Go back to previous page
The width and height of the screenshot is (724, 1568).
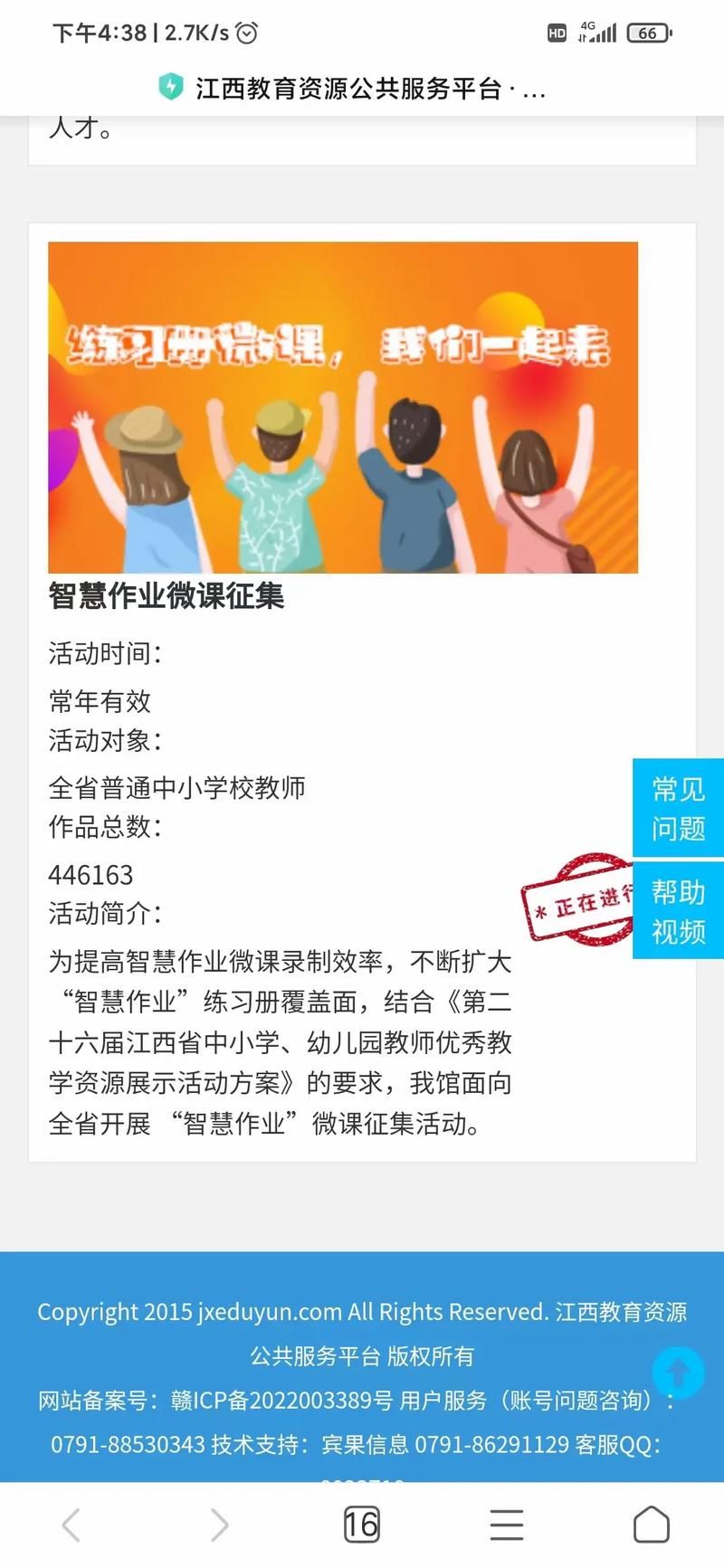(x=71, y=1525)
